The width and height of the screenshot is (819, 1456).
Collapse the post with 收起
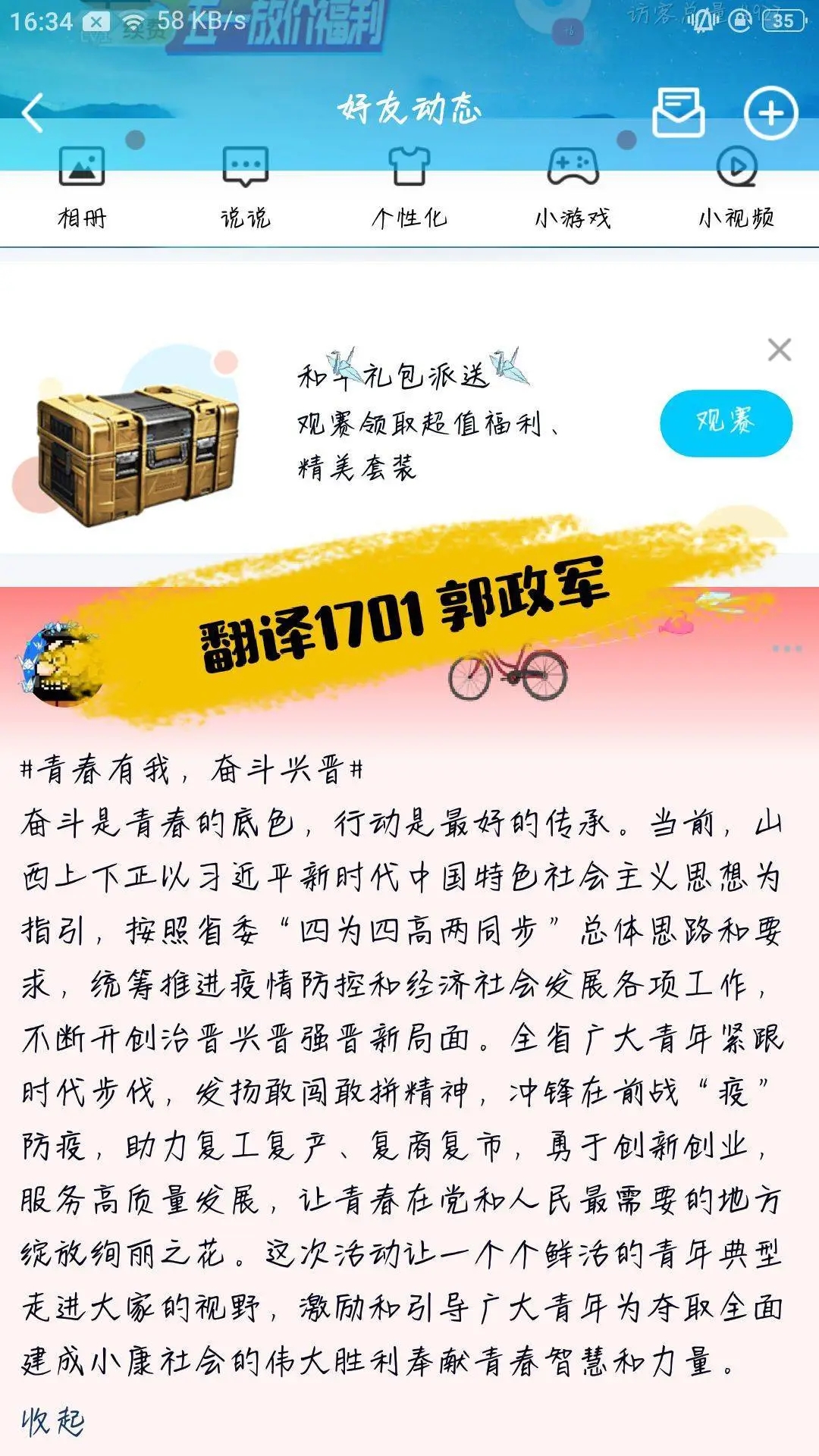[52, 1421]
